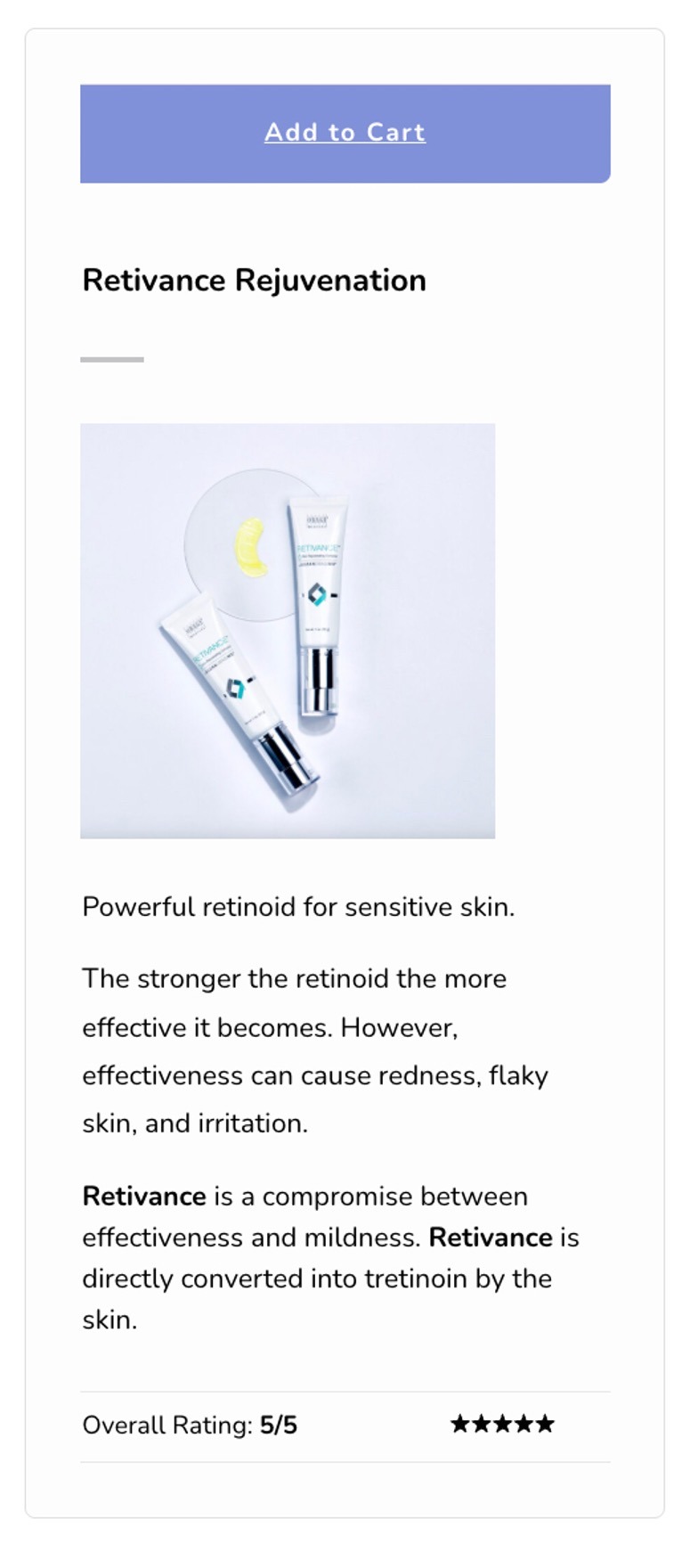Screen dimensions: 698x1568
Task: Add Retivance Rejuvenation to cart
Action: [x=345, y=134]
